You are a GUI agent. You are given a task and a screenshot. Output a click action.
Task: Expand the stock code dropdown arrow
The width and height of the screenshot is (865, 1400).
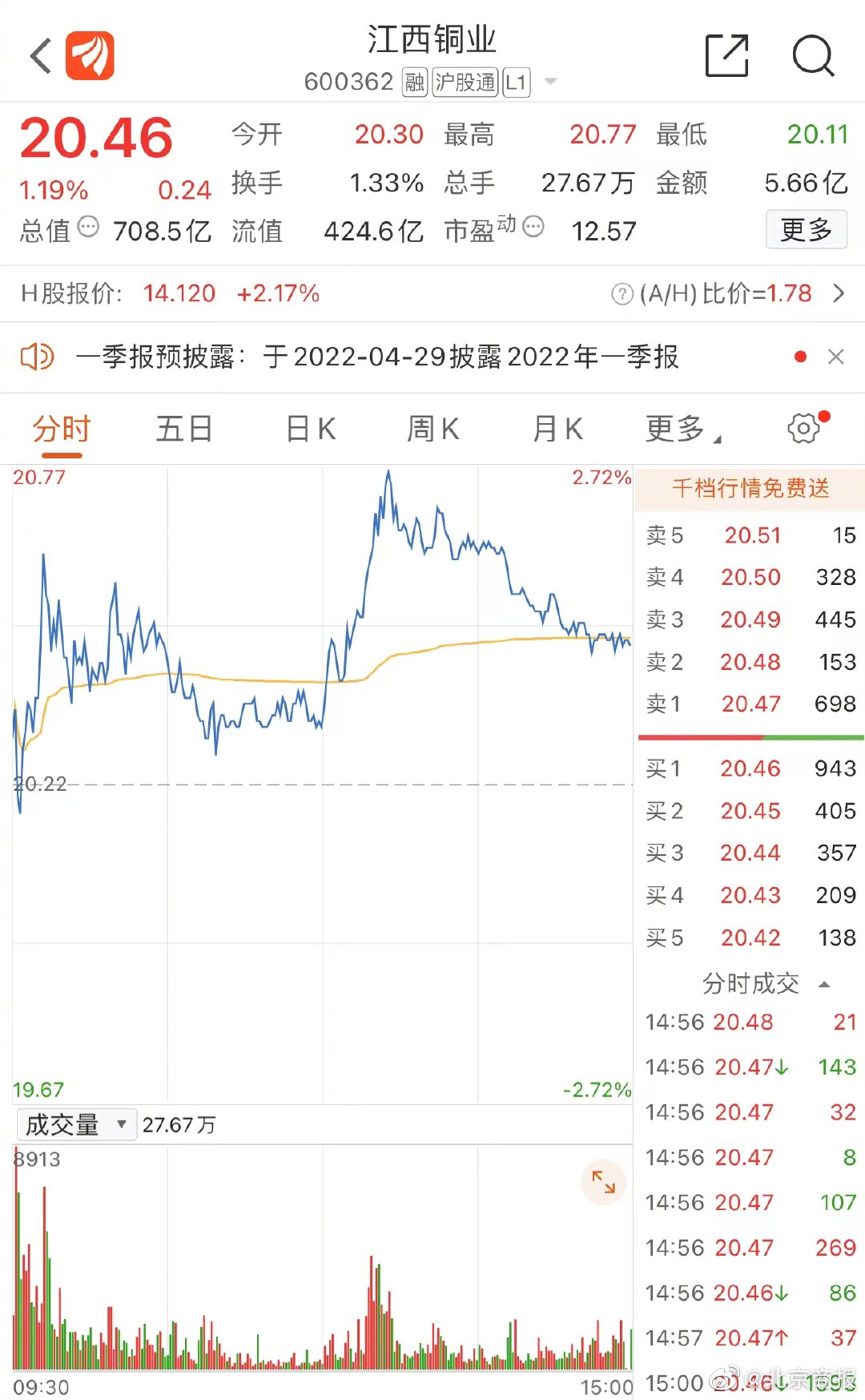550,82
